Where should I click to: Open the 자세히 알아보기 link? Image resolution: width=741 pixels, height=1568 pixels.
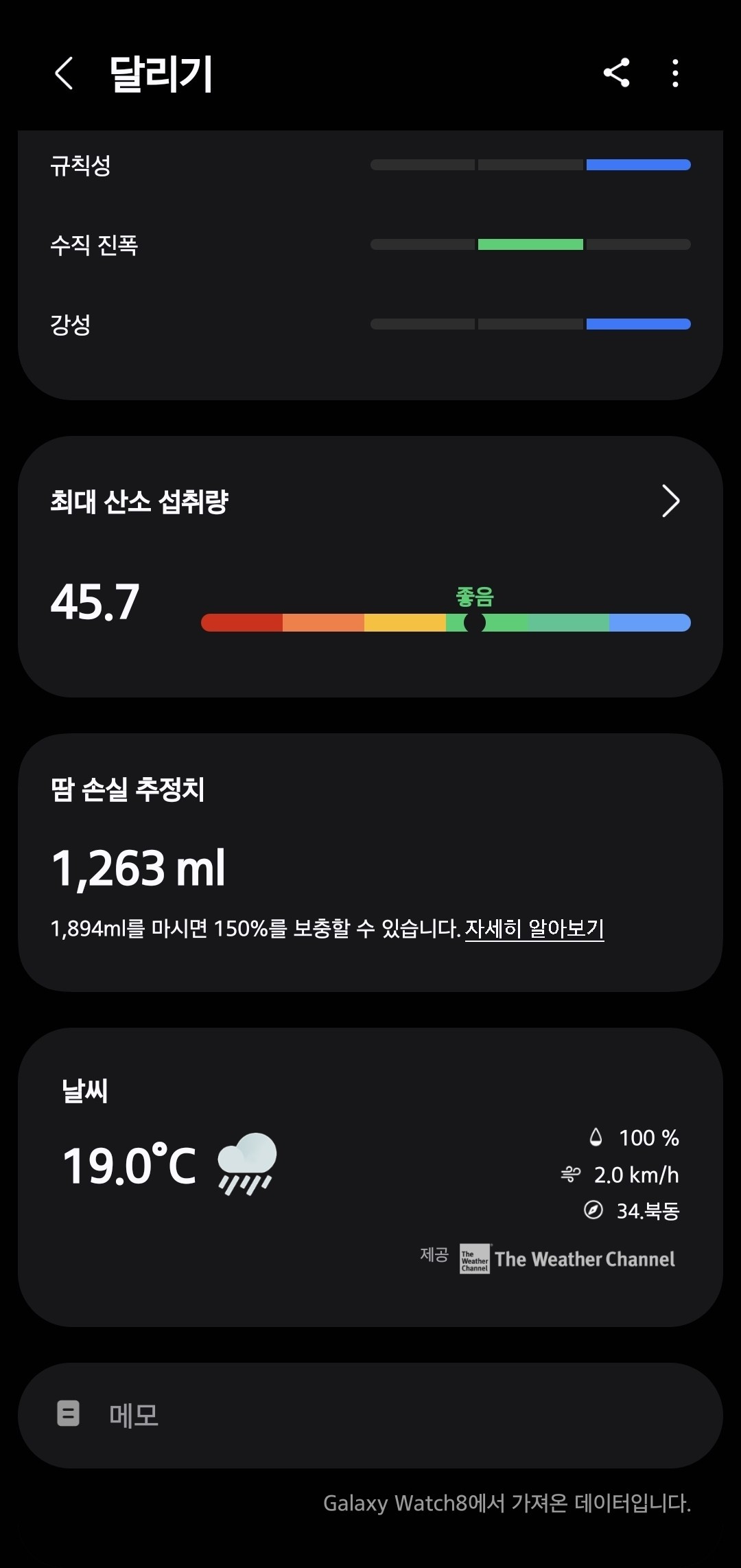pyautogui.click(x=534, y=928)
